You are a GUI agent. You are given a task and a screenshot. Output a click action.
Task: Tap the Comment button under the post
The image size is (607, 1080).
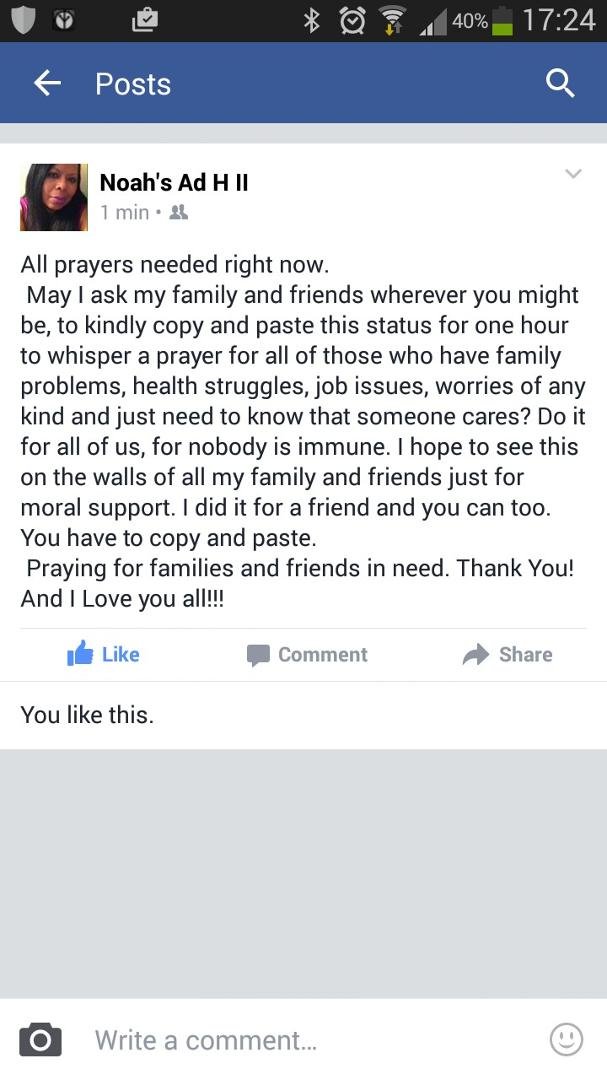[307, 654]
